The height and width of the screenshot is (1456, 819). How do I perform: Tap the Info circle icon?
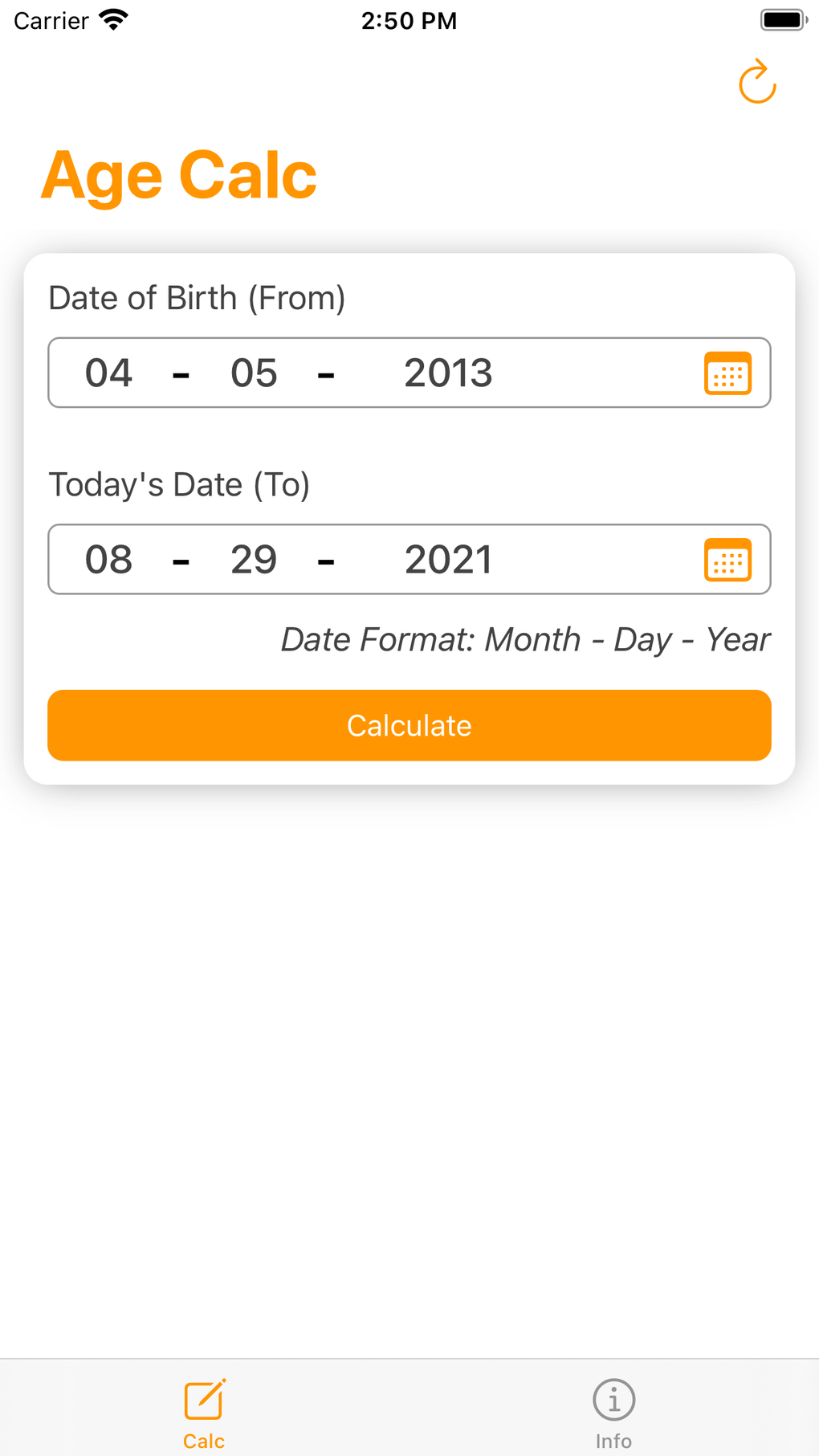[614, 1397]
